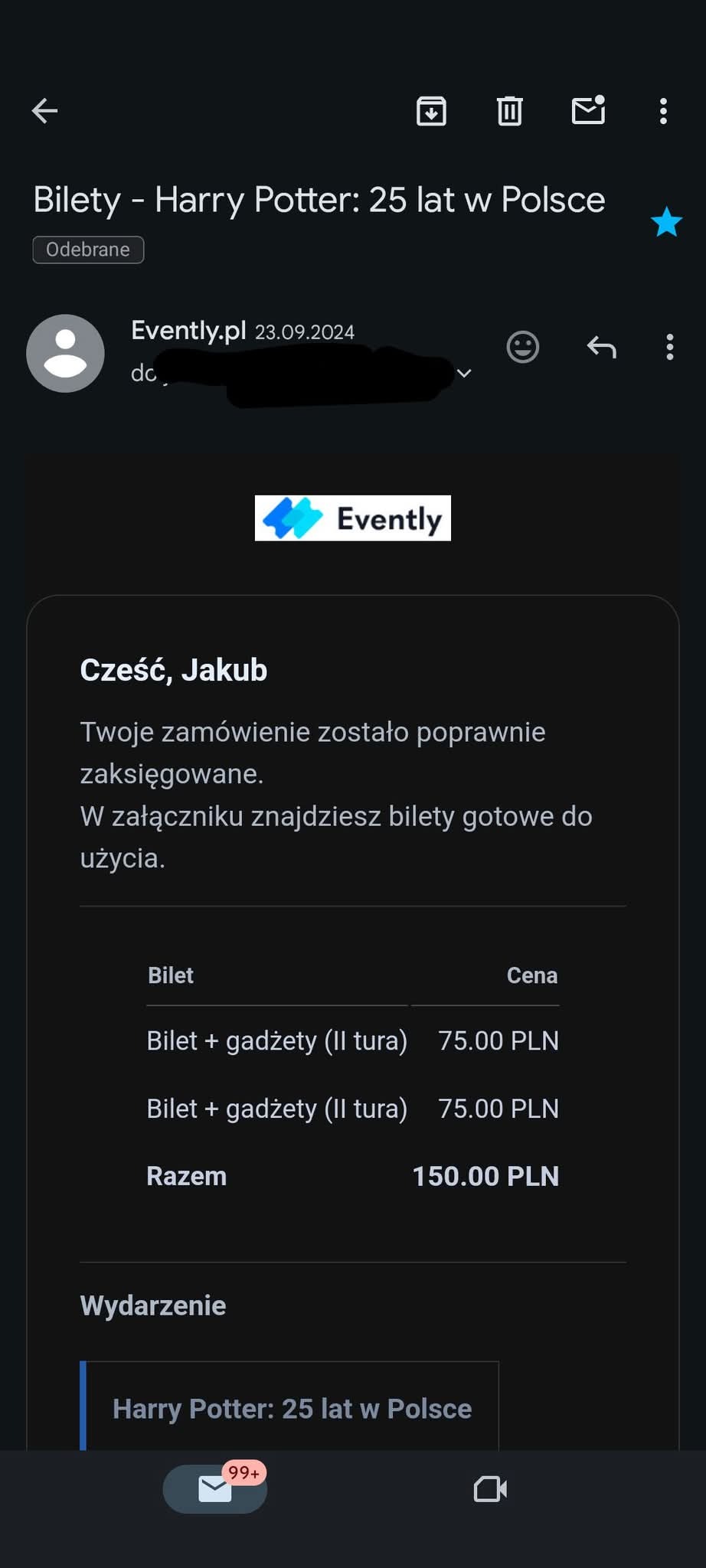Remove the star from this email
The height and width of the screenshot is (1568, 706).
pyautogui.click(x=666, y=222)
